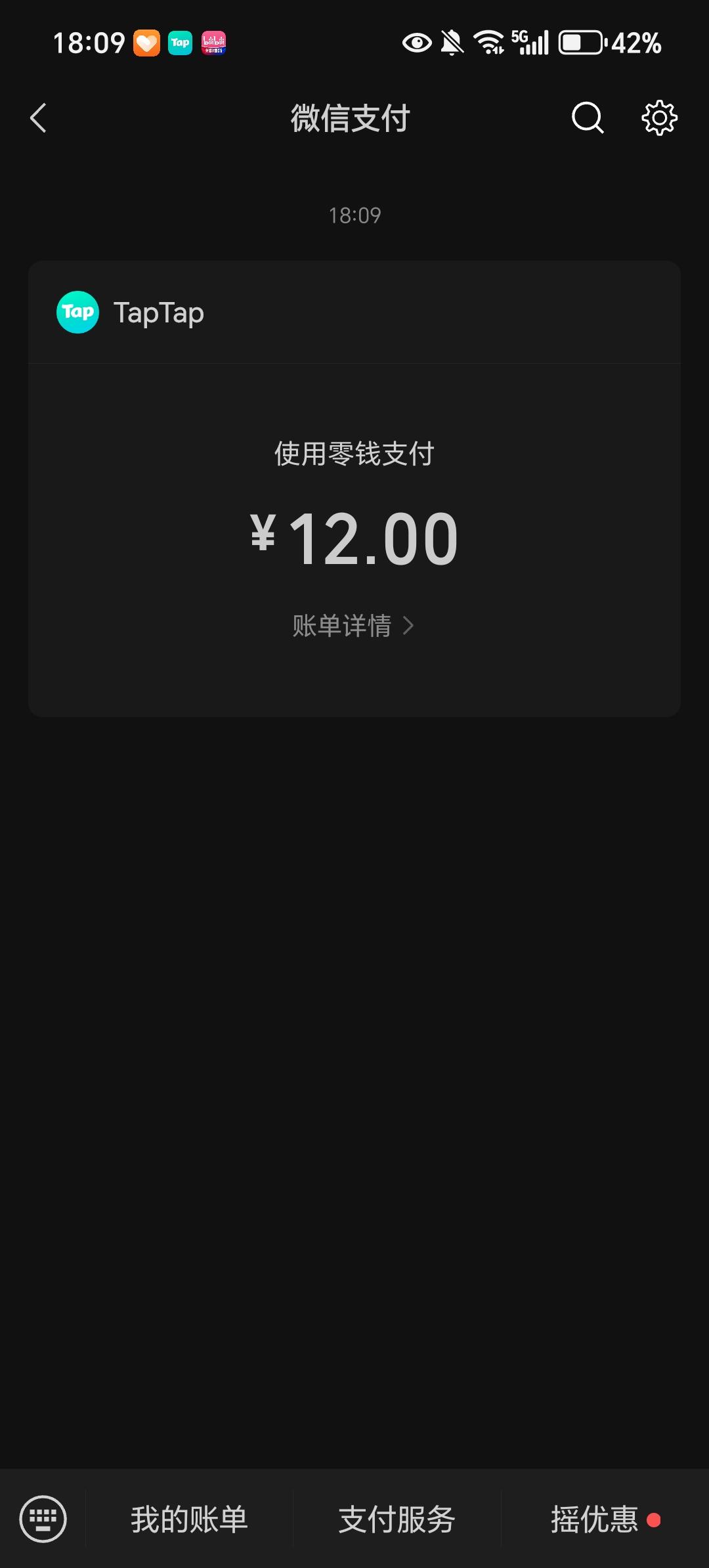Image resolution: width=709 pixels, height=1568 pixels.
Task: Click the back chevron to leave 微信支付
Action: point(37,118)
